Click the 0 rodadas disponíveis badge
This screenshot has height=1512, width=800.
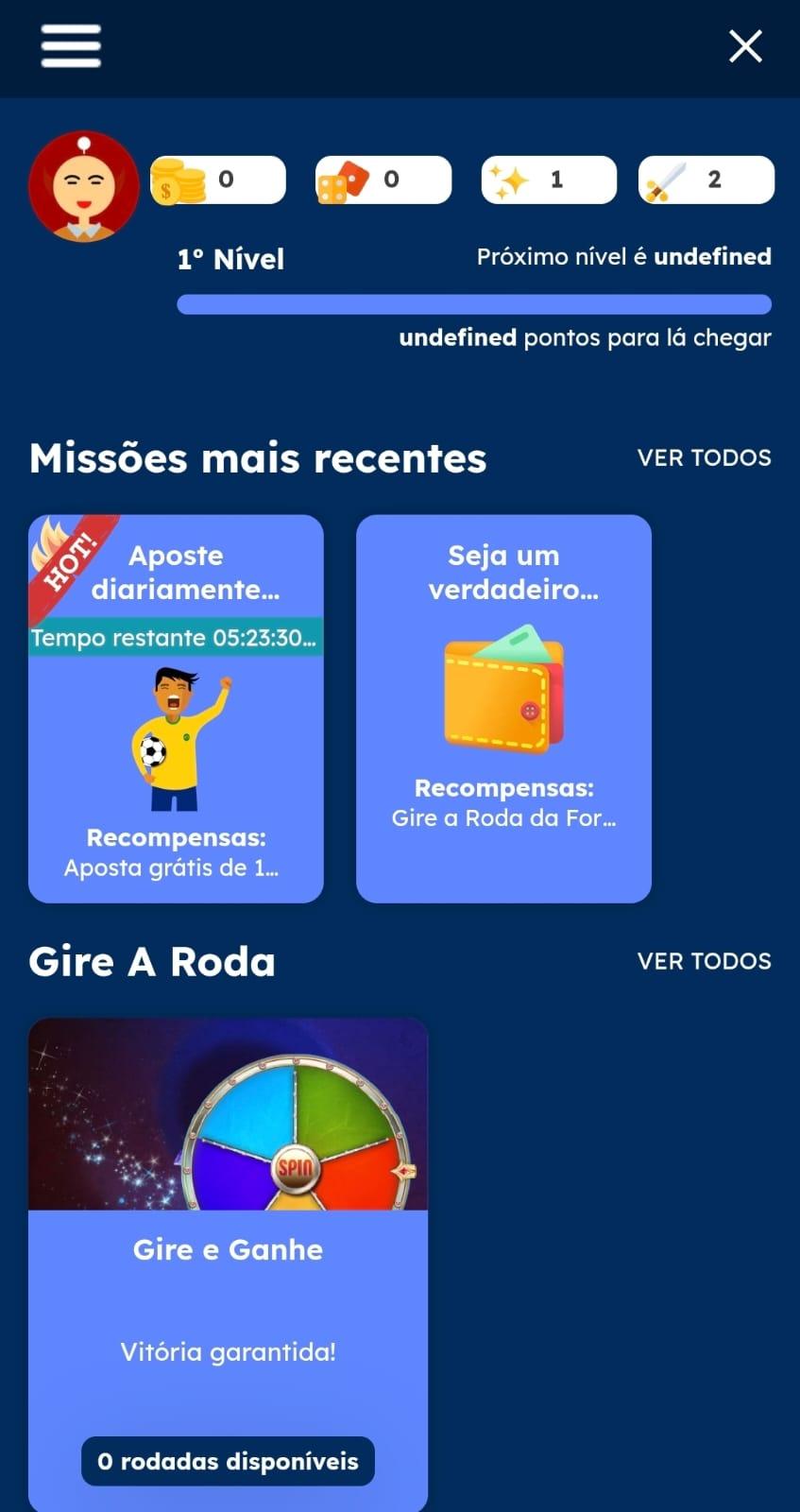[227, 1461]
